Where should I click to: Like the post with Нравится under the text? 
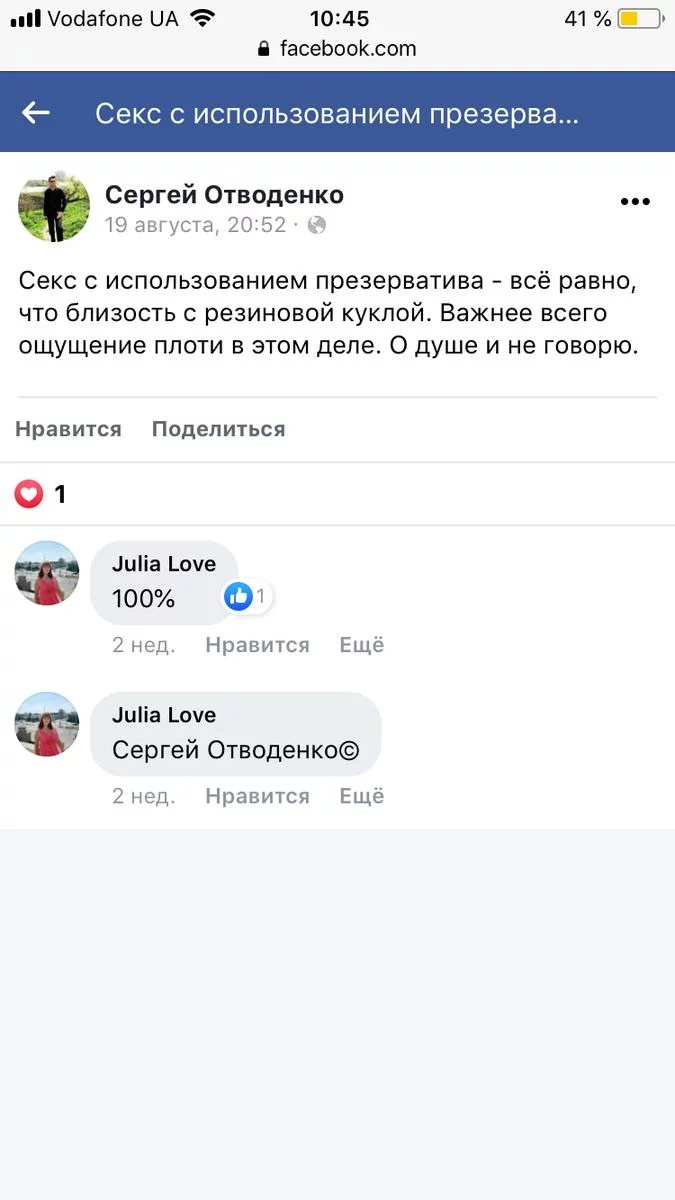pos(68,429)
